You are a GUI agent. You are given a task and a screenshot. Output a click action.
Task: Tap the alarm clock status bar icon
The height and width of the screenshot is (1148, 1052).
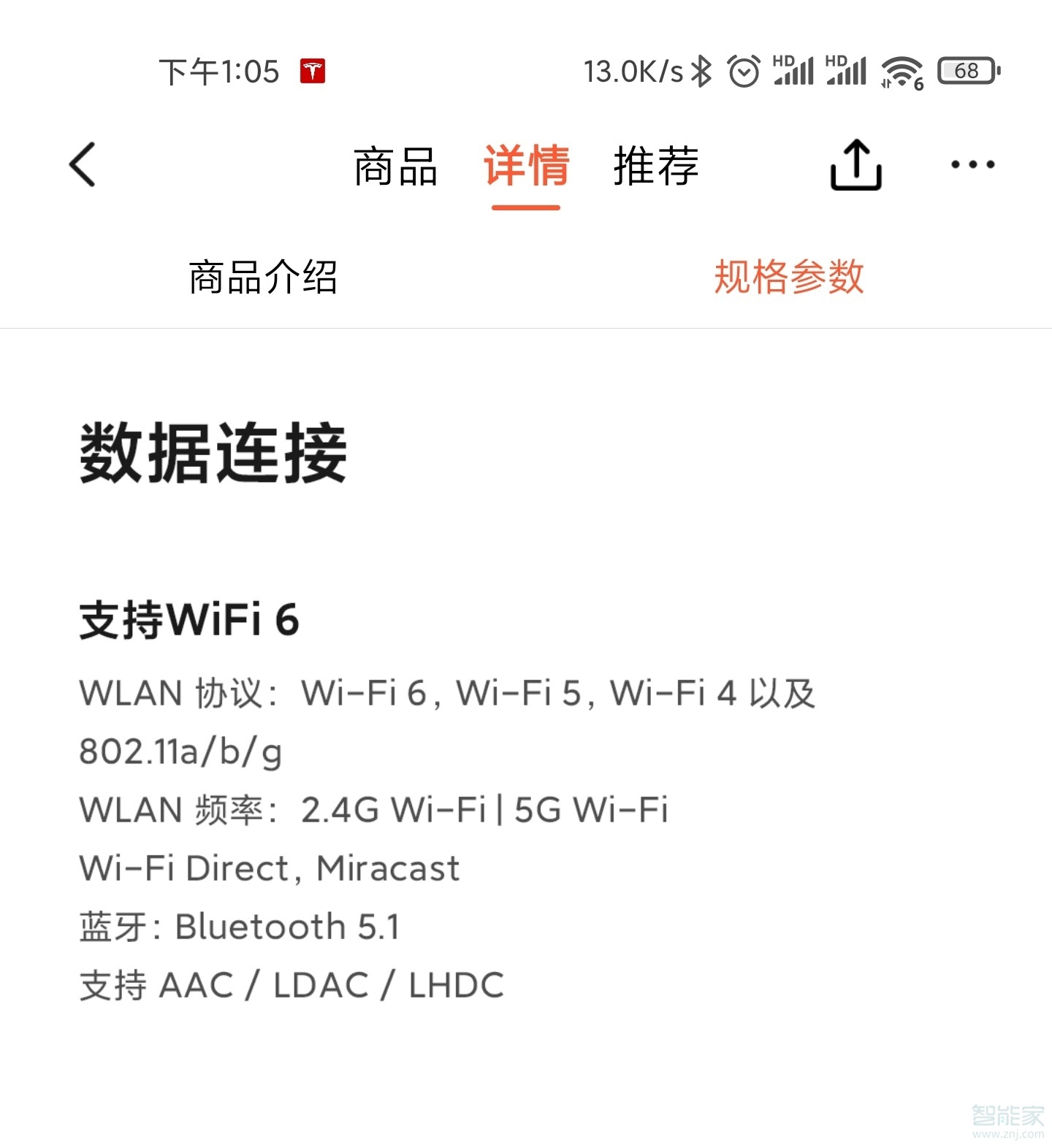(x=742, y=71)
